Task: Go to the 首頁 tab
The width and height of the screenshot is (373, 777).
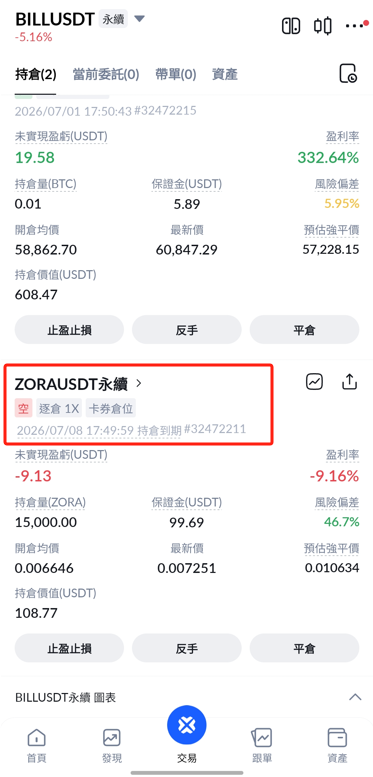Action: tap(37, 745)
